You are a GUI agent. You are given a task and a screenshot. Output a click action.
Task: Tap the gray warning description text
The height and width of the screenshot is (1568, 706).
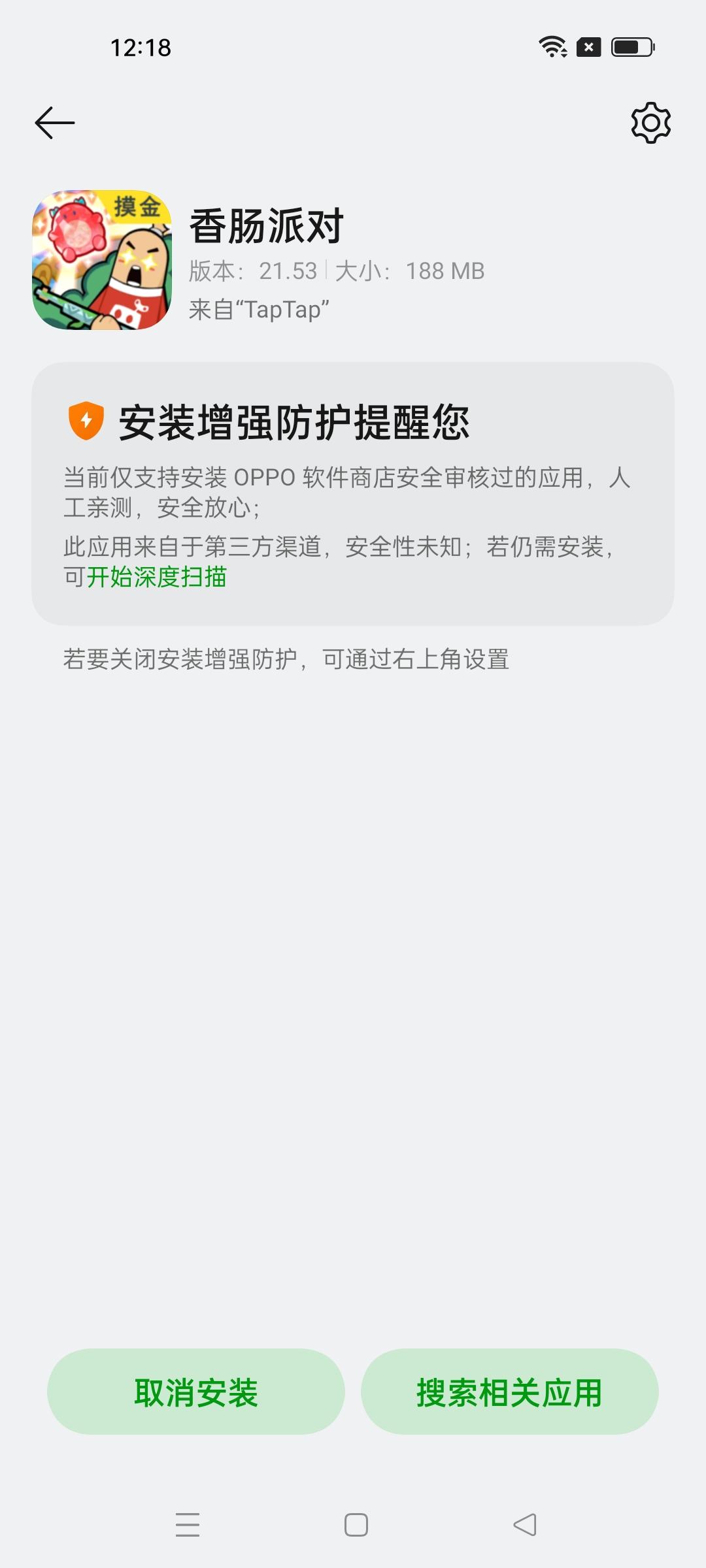pos(346,497)
